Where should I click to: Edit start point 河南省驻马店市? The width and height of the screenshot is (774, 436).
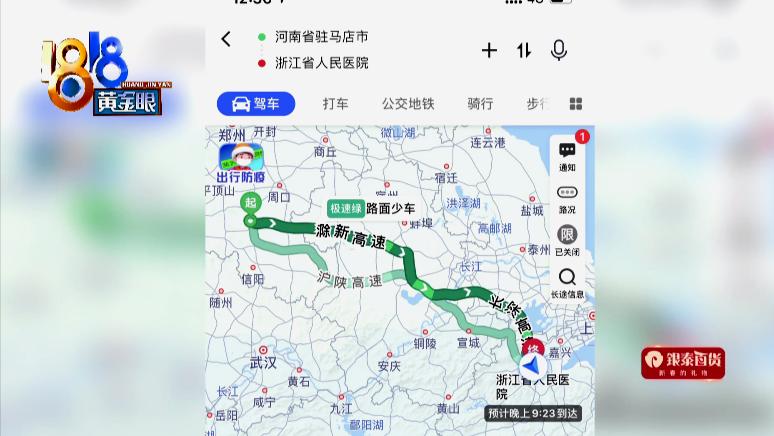(321, 37)
